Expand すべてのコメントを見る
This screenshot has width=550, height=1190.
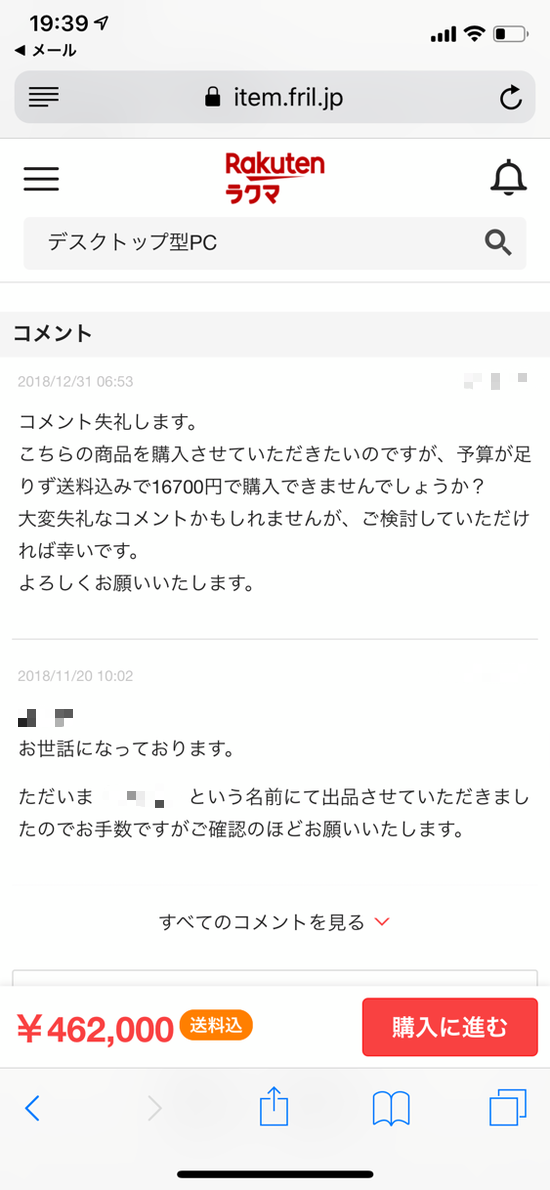[274, 922]
